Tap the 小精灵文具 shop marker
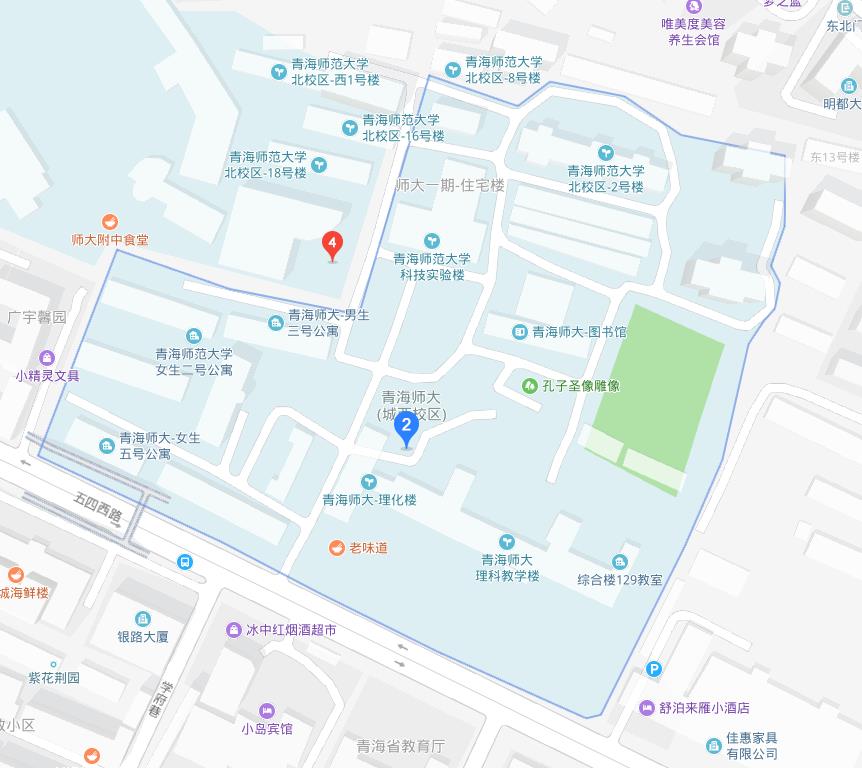Screen dimensions: 862x768 point(47,358)
